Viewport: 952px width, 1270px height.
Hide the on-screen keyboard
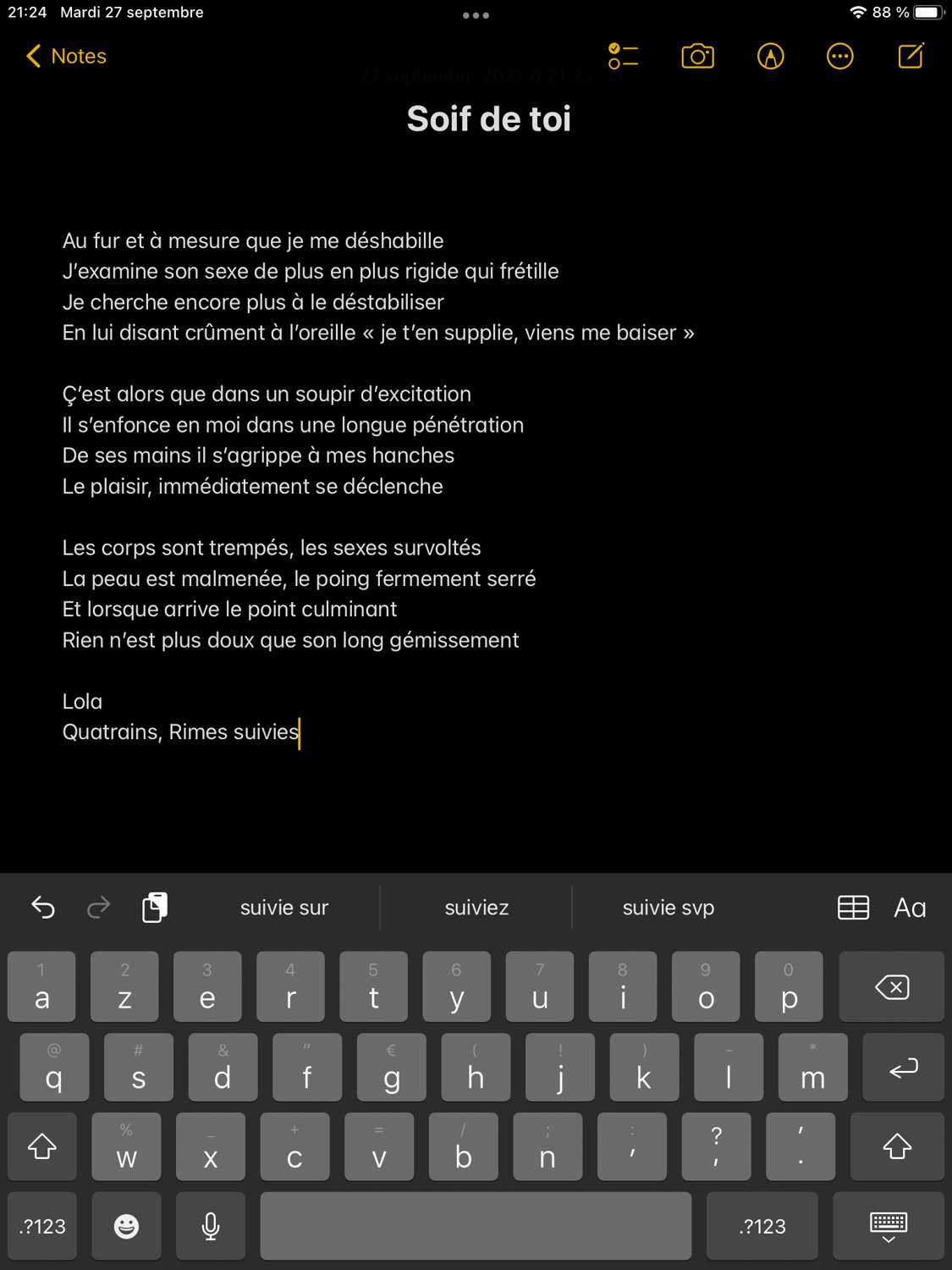coord(888,1226)
